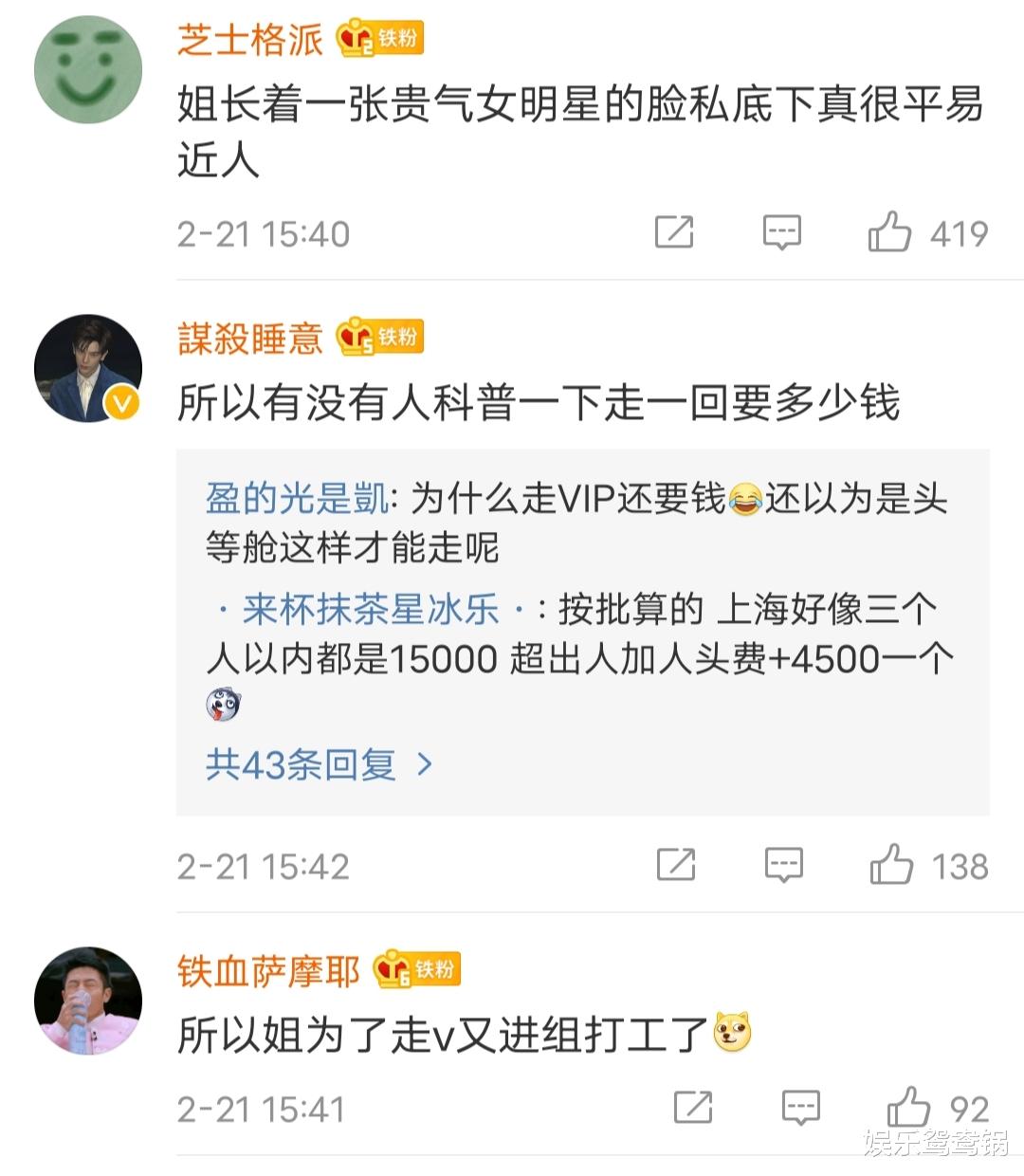Image resolution: width=1024 pixels, height=1176 pixels.
Task: Open 芝士格派's profile via username
Action: [x=250, y=40]
